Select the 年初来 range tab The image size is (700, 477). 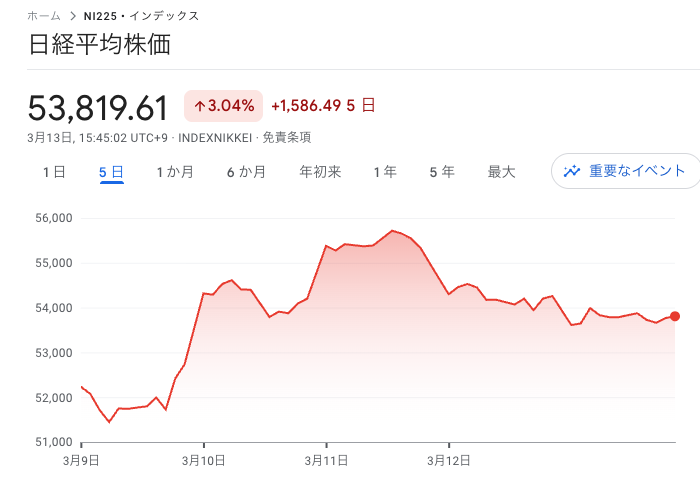point(320,172)
